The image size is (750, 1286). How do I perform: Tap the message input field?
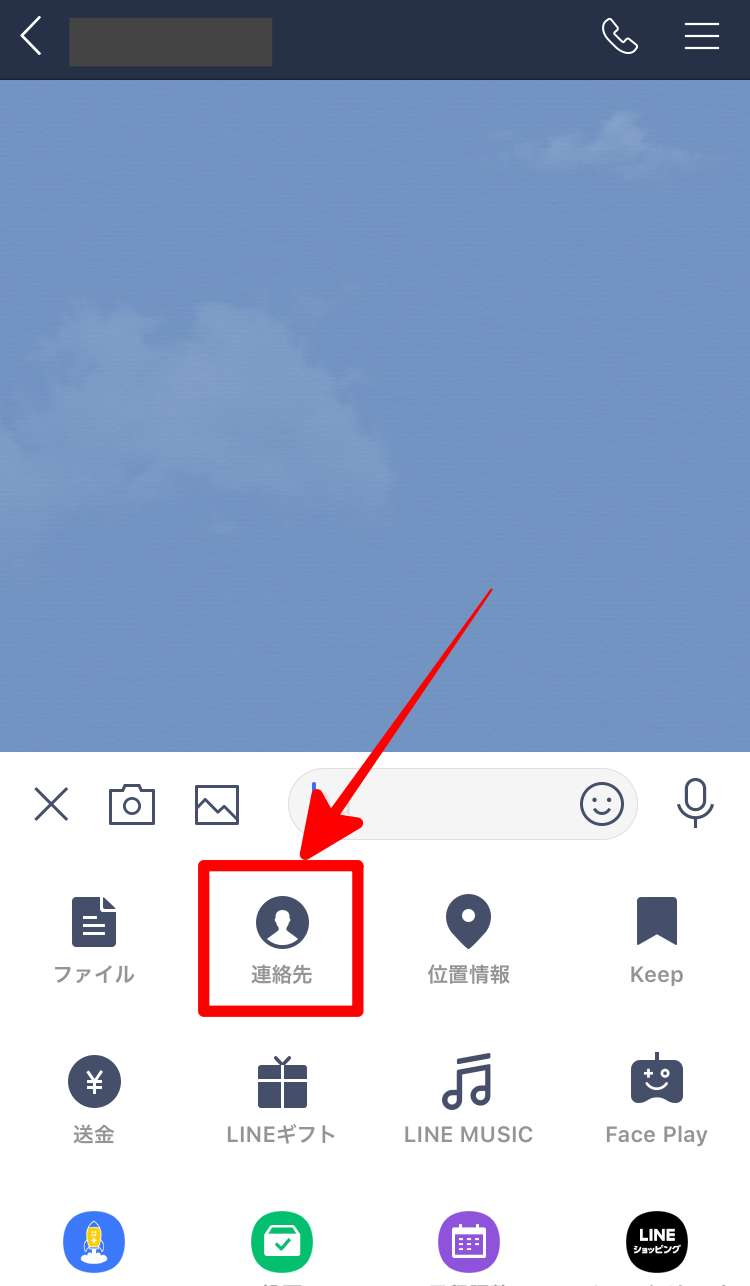tap(440, 804)
